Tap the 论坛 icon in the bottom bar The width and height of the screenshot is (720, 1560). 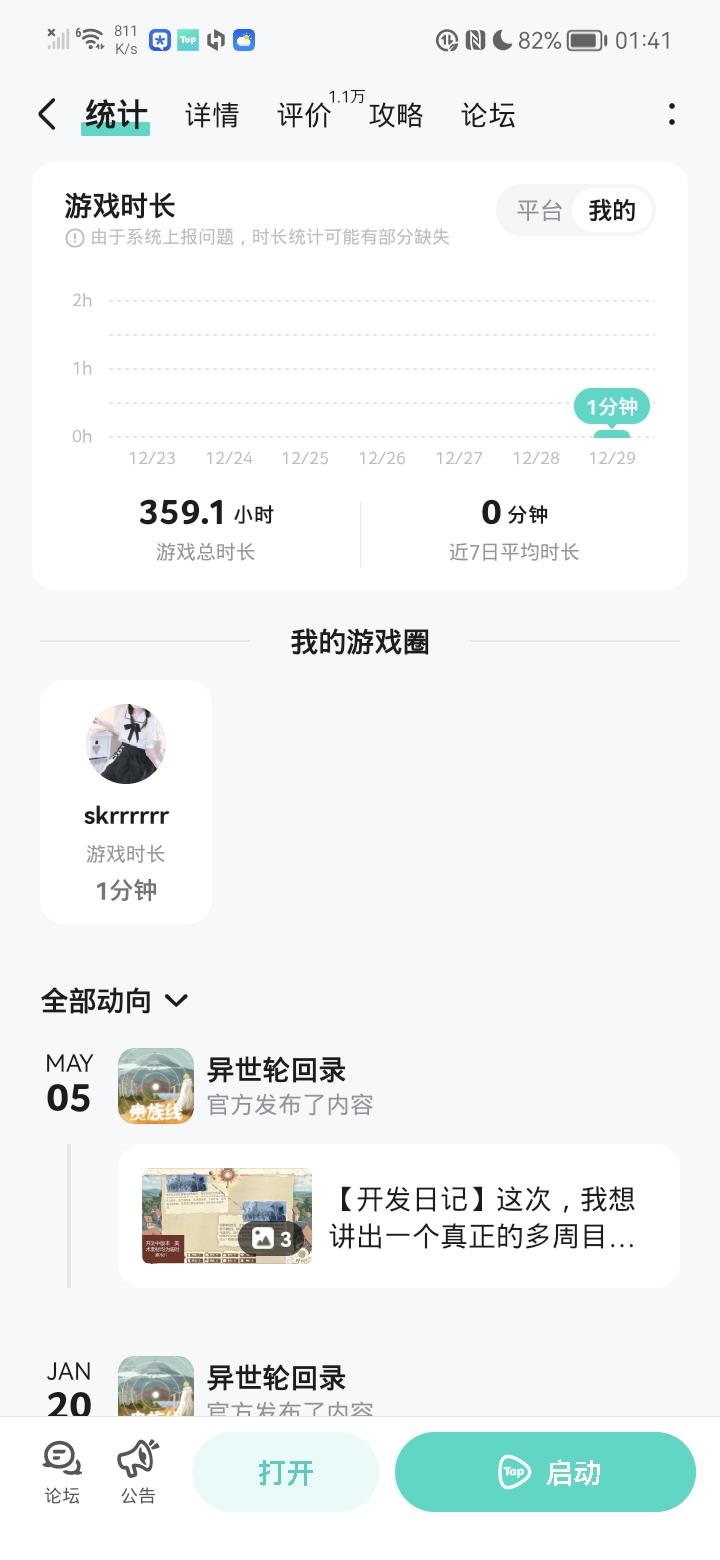62,1472
